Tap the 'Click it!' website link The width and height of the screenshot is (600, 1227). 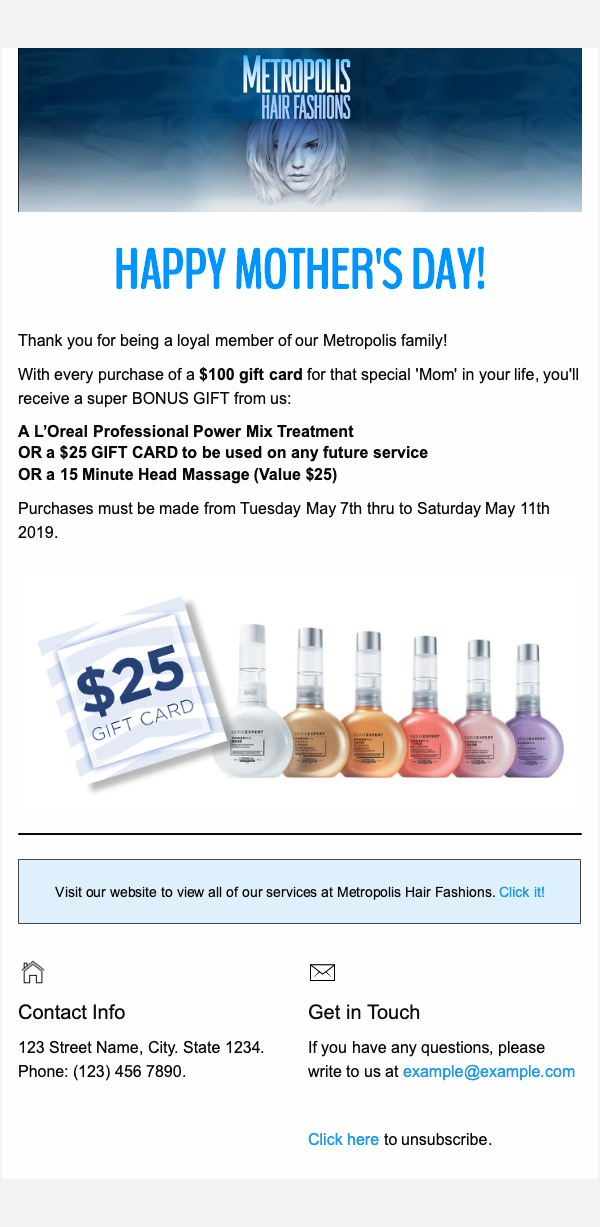[521, 892]
